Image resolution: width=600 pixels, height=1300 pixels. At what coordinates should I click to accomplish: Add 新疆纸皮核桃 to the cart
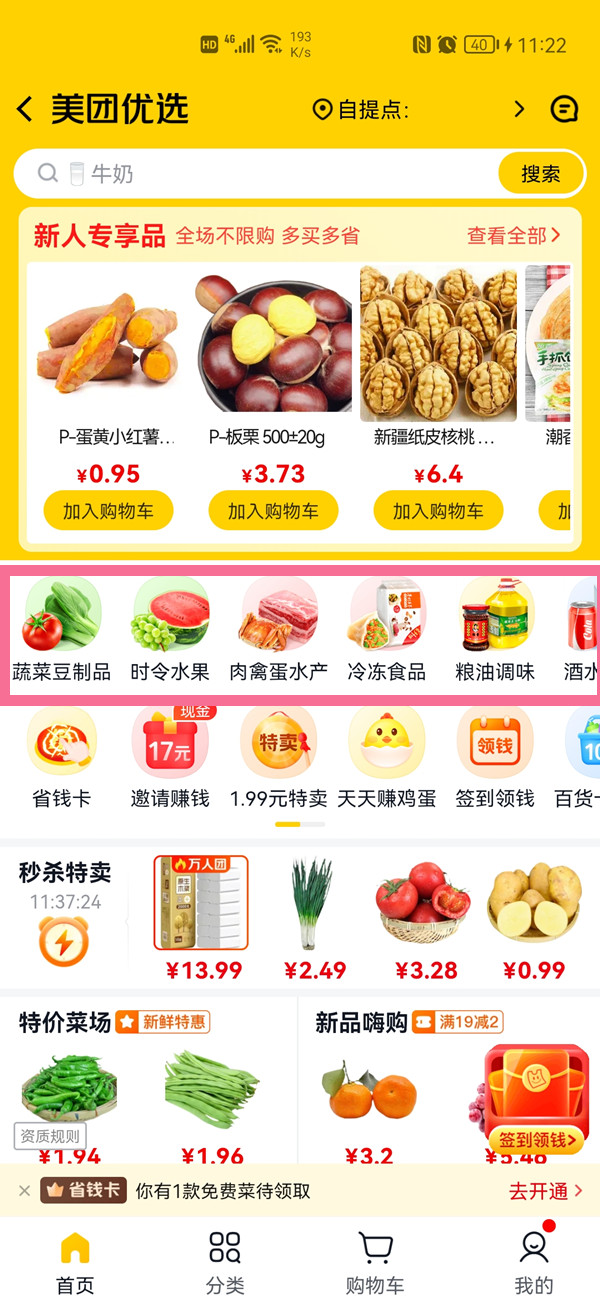click(438, 511)
